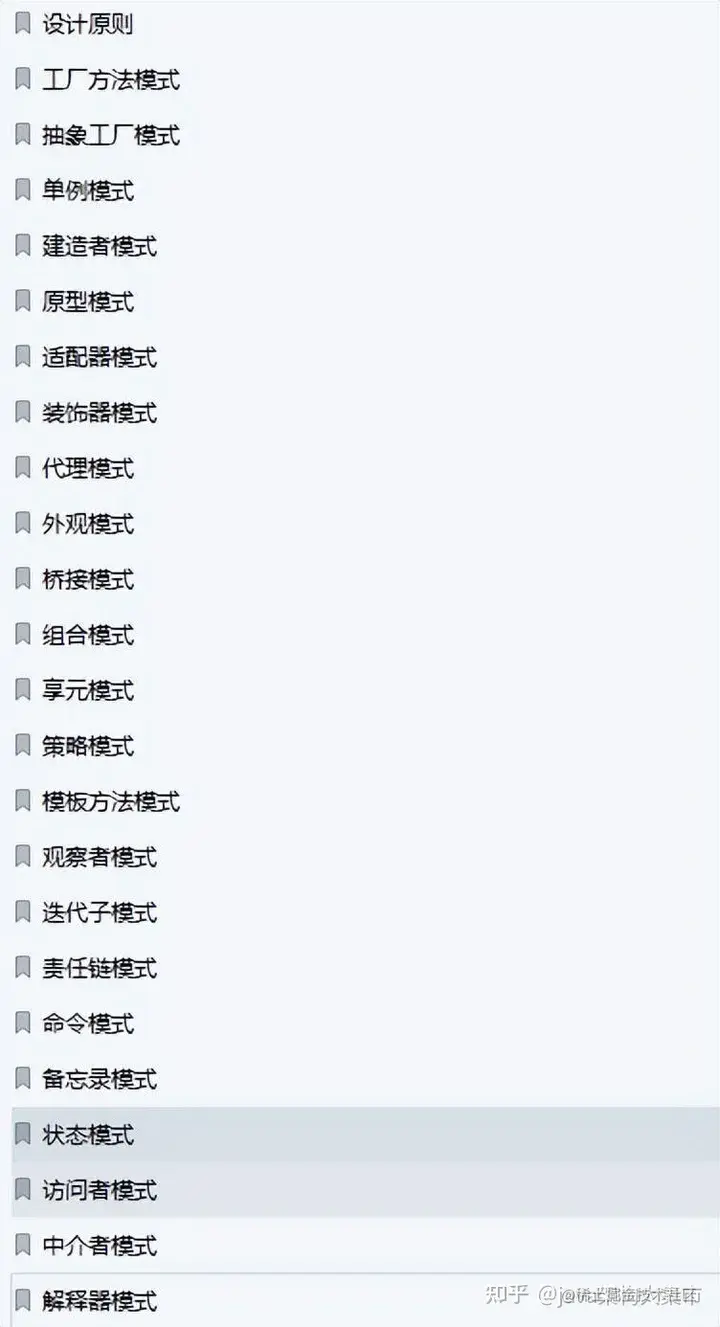Go to 策略模式 section

click(87, 746)
